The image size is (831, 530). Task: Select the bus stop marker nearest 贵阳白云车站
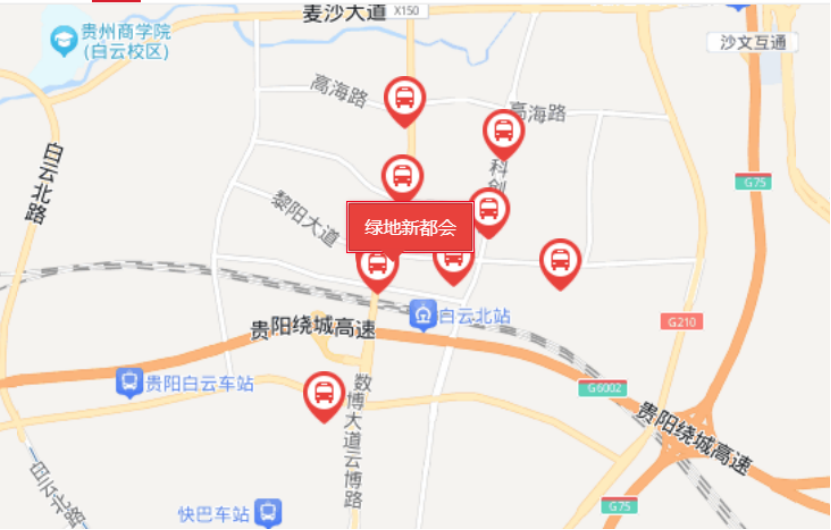(324, 393)
